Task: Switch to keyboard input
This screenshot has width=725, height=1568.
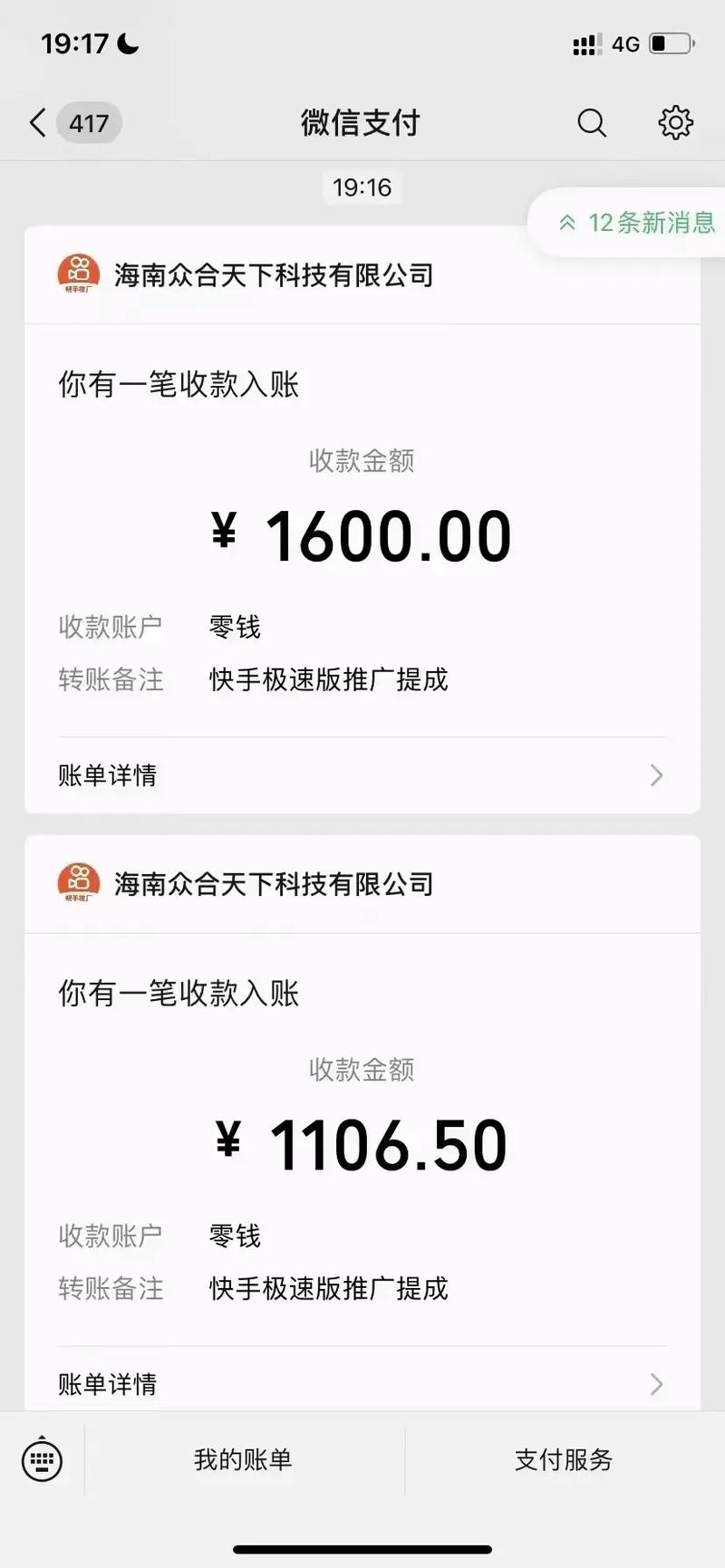Action: coord(42,1459)
